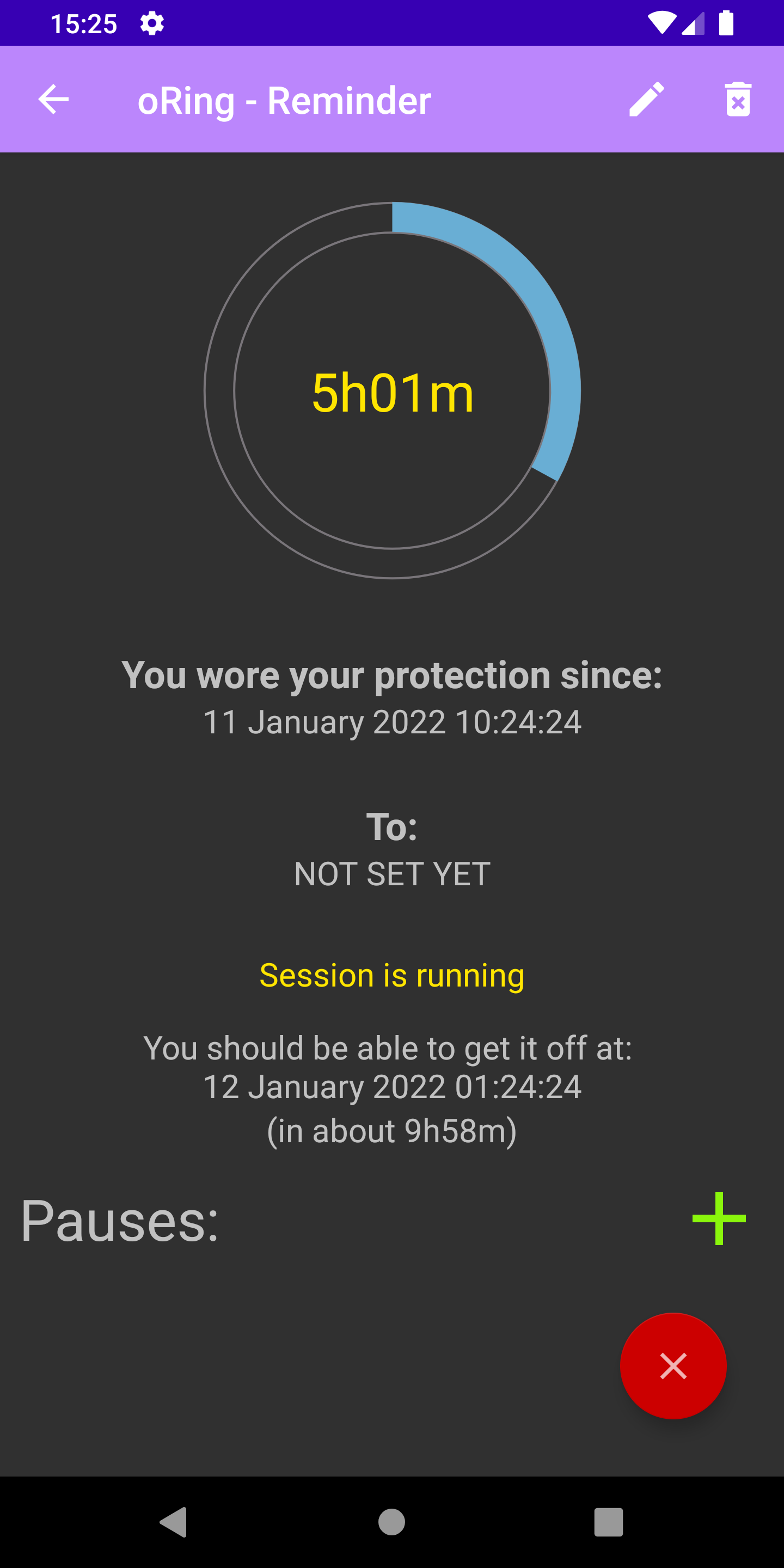Go back using the app bar arrow
Viewport: 784px width, 1568px height.
(53, 99)
